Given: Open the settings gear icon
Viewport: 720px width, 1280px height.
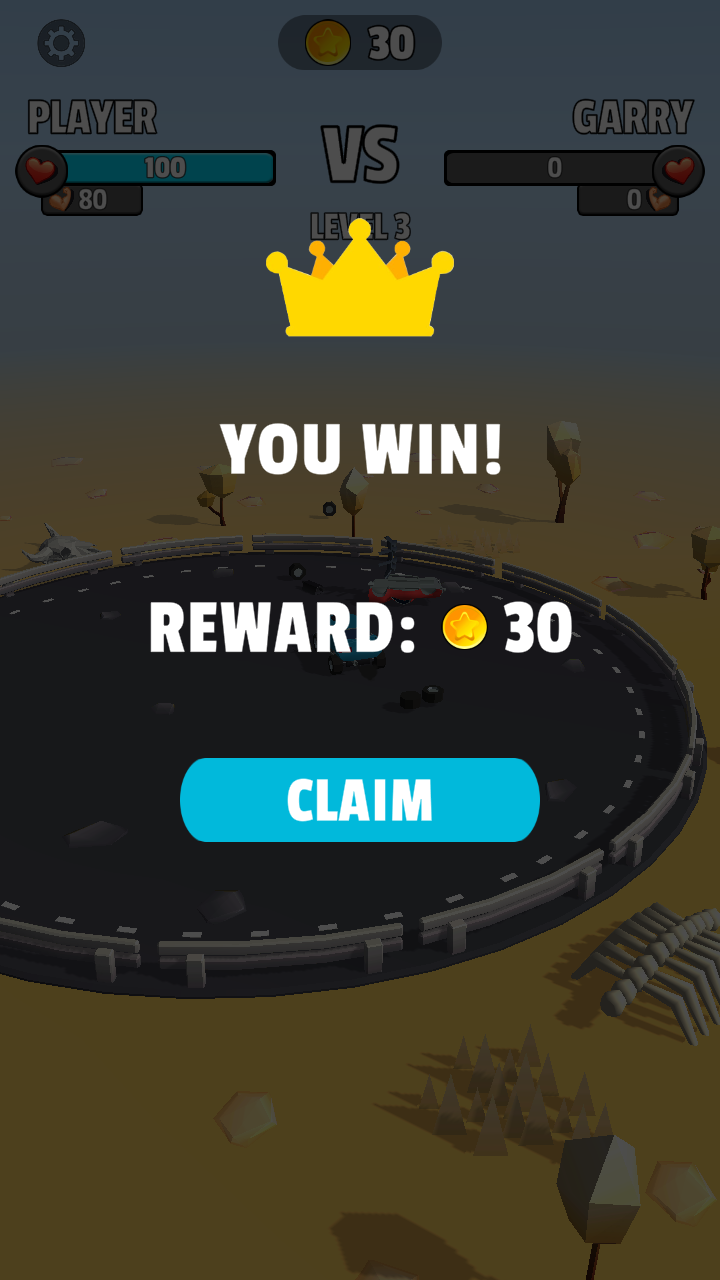Looking at the screenshot, I should [61, 43].
